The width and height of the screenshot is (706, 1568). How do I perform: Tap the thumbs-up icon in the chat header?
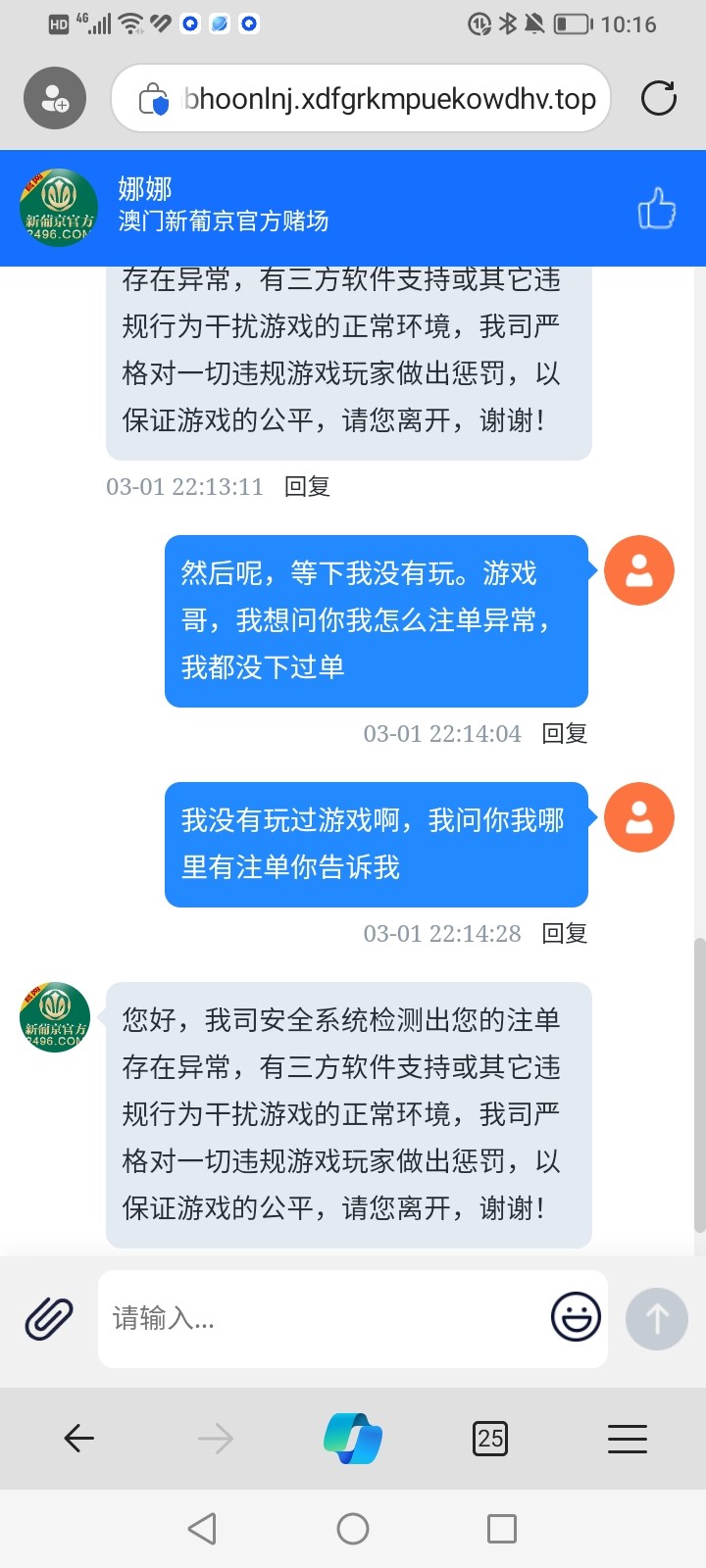click(656, 208)
